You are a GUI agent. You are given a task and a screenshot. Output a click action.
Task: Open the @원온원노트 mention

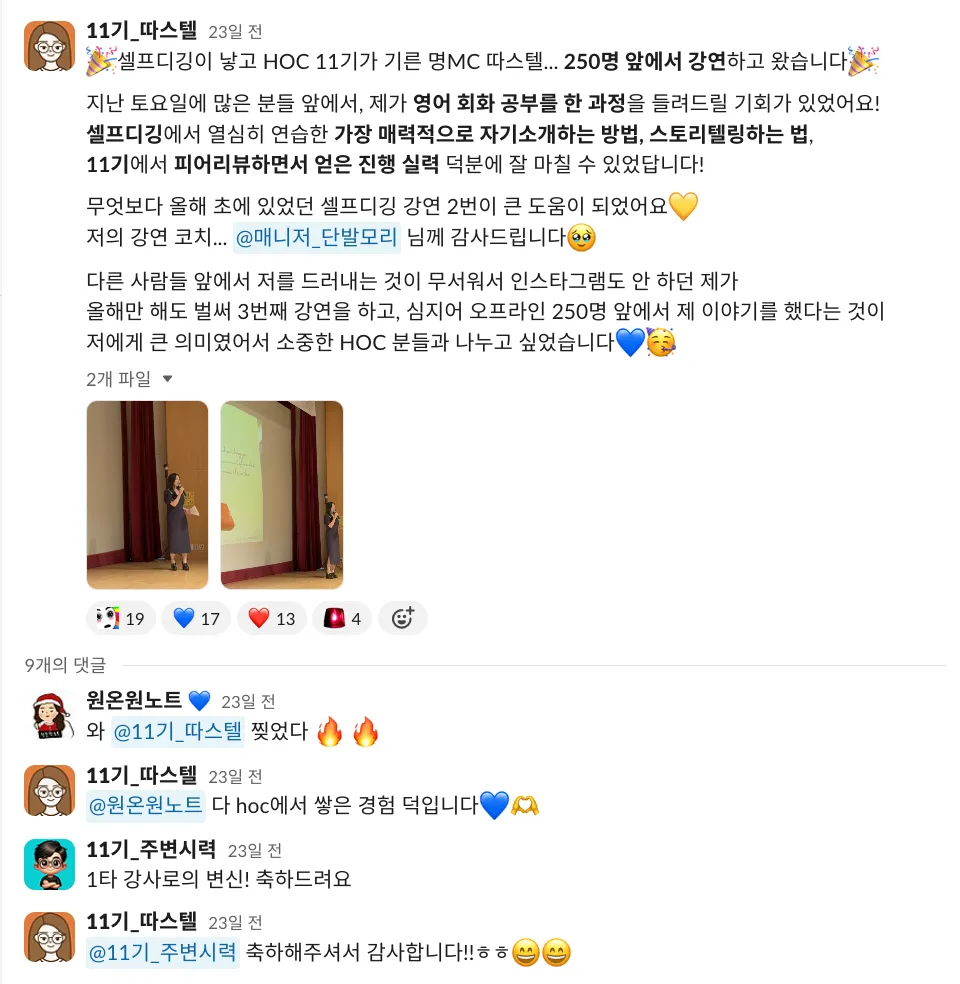coord(146,804)
